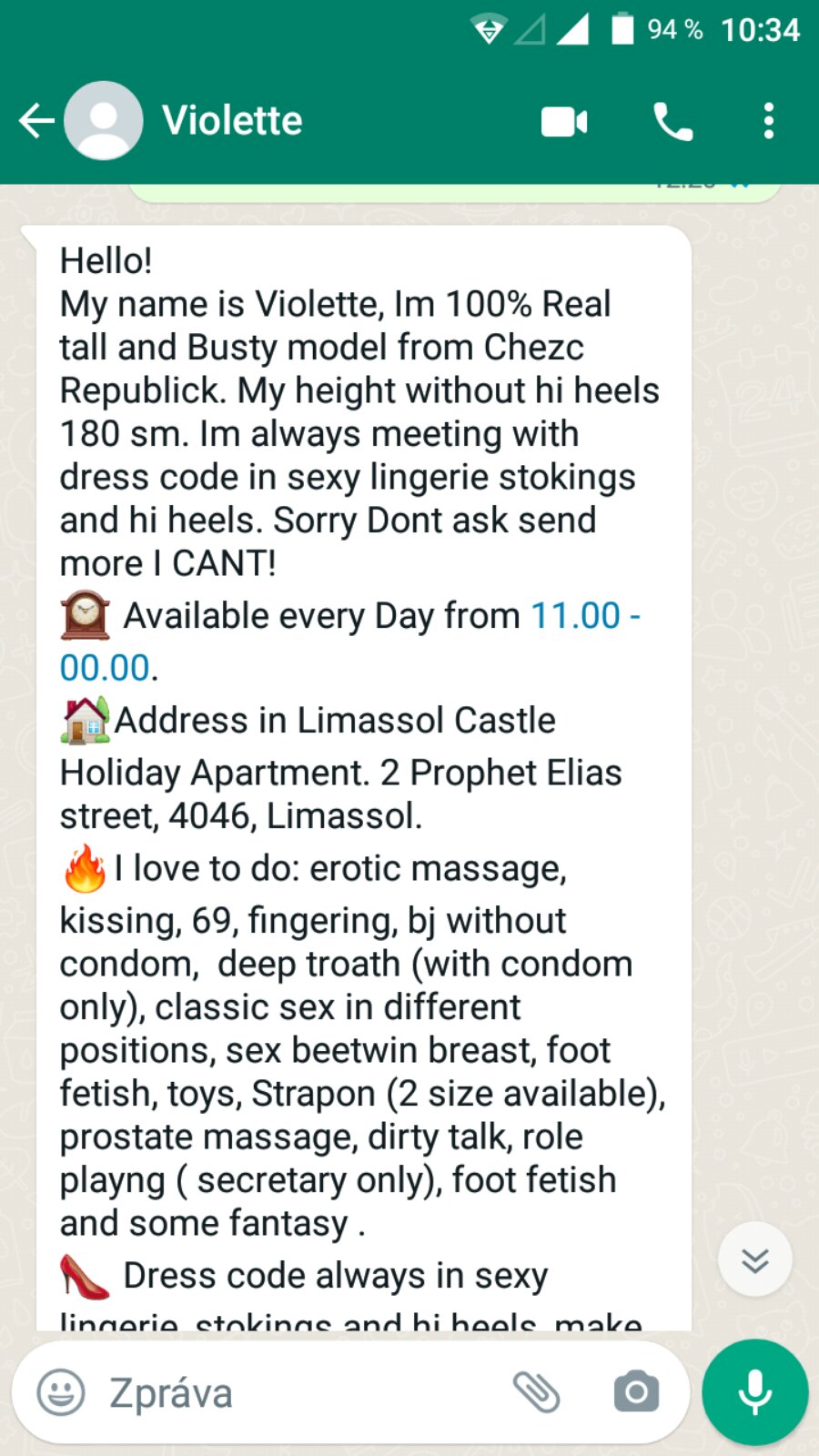The image size is (819, 1456).
Task: Jump to the latest messages
Action: [754, 1260]
